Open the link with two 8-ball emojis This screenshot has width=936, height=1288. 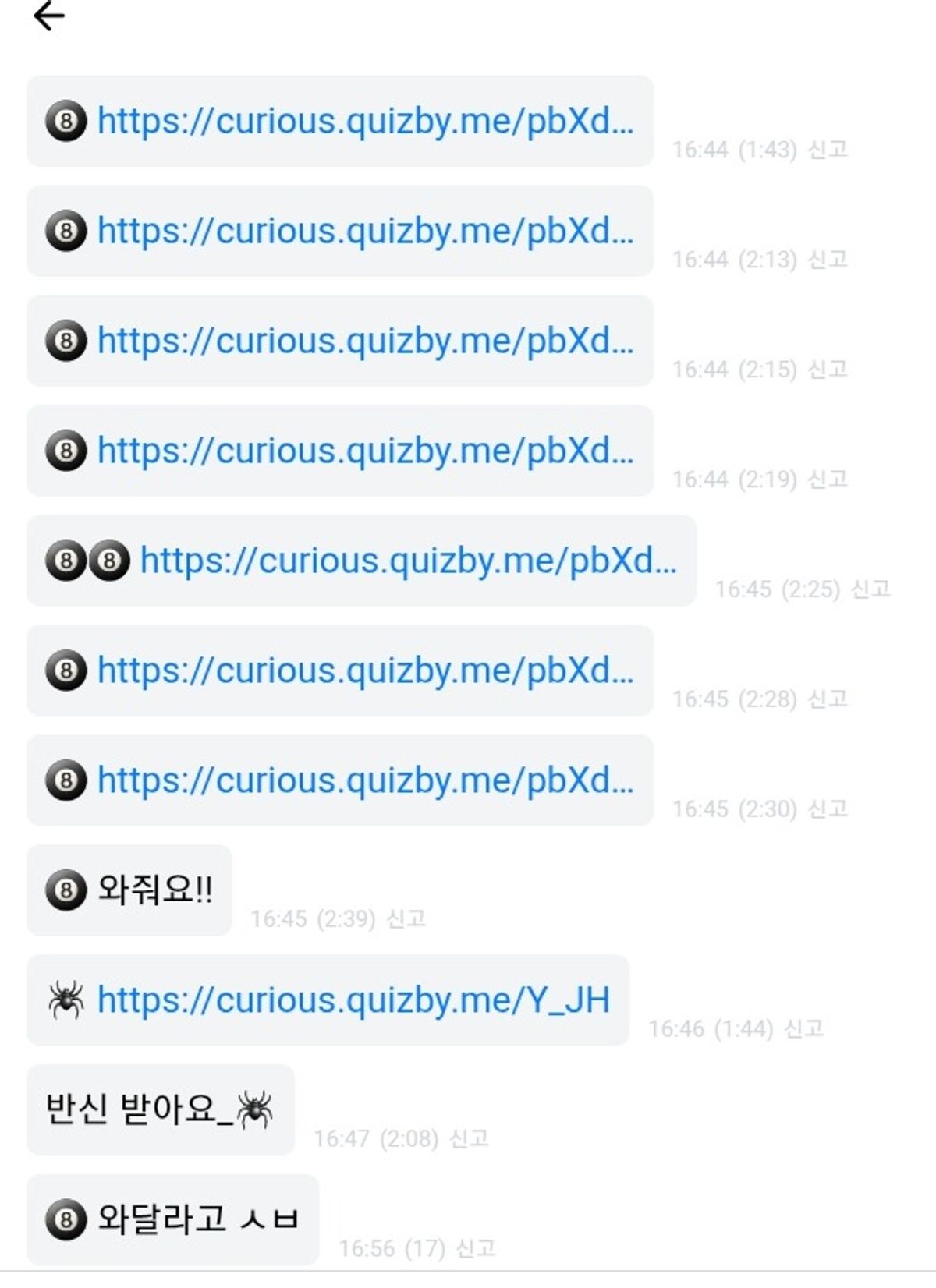[x=408, y=561]
